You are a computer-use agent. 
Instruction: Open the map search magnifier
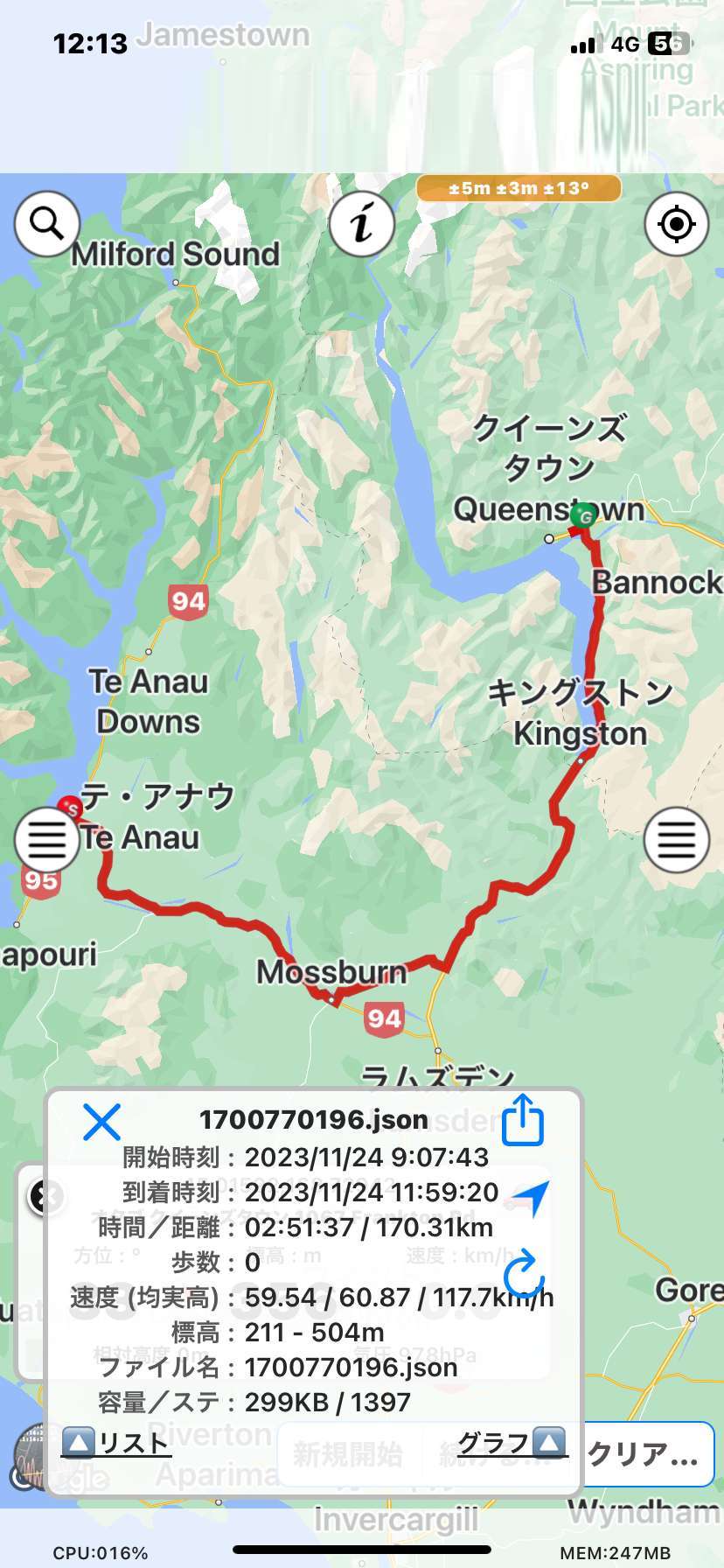tap(47, 224)
